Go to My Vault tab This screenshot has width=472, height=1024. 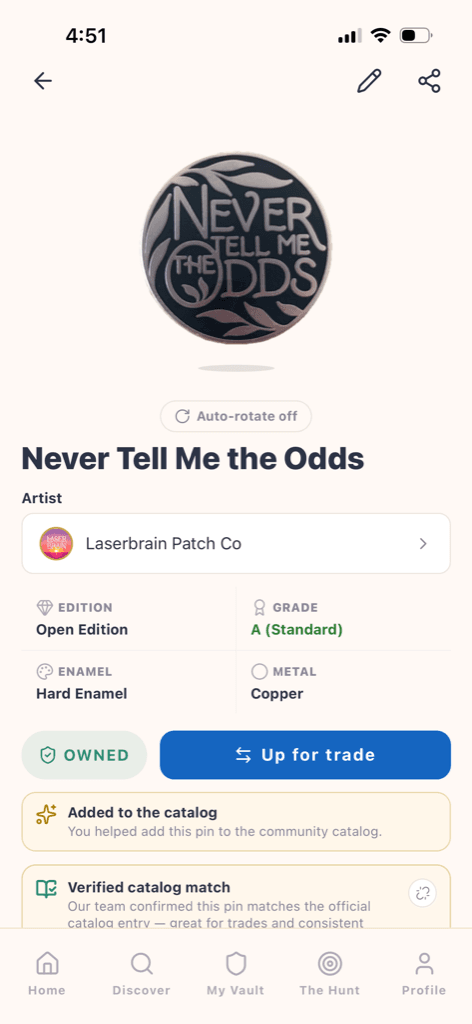pos(236,974)
